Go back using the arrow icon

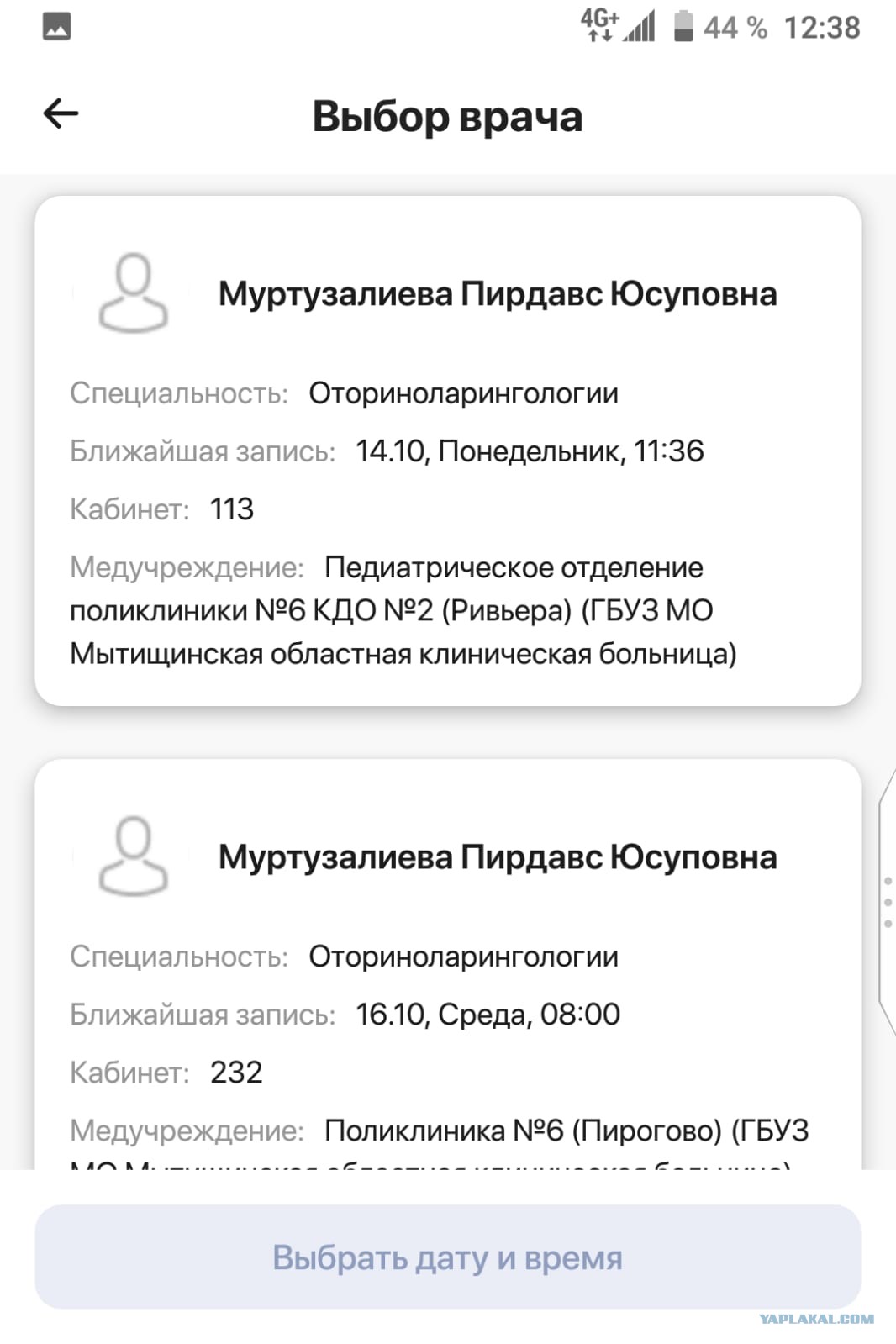(61, 113)
